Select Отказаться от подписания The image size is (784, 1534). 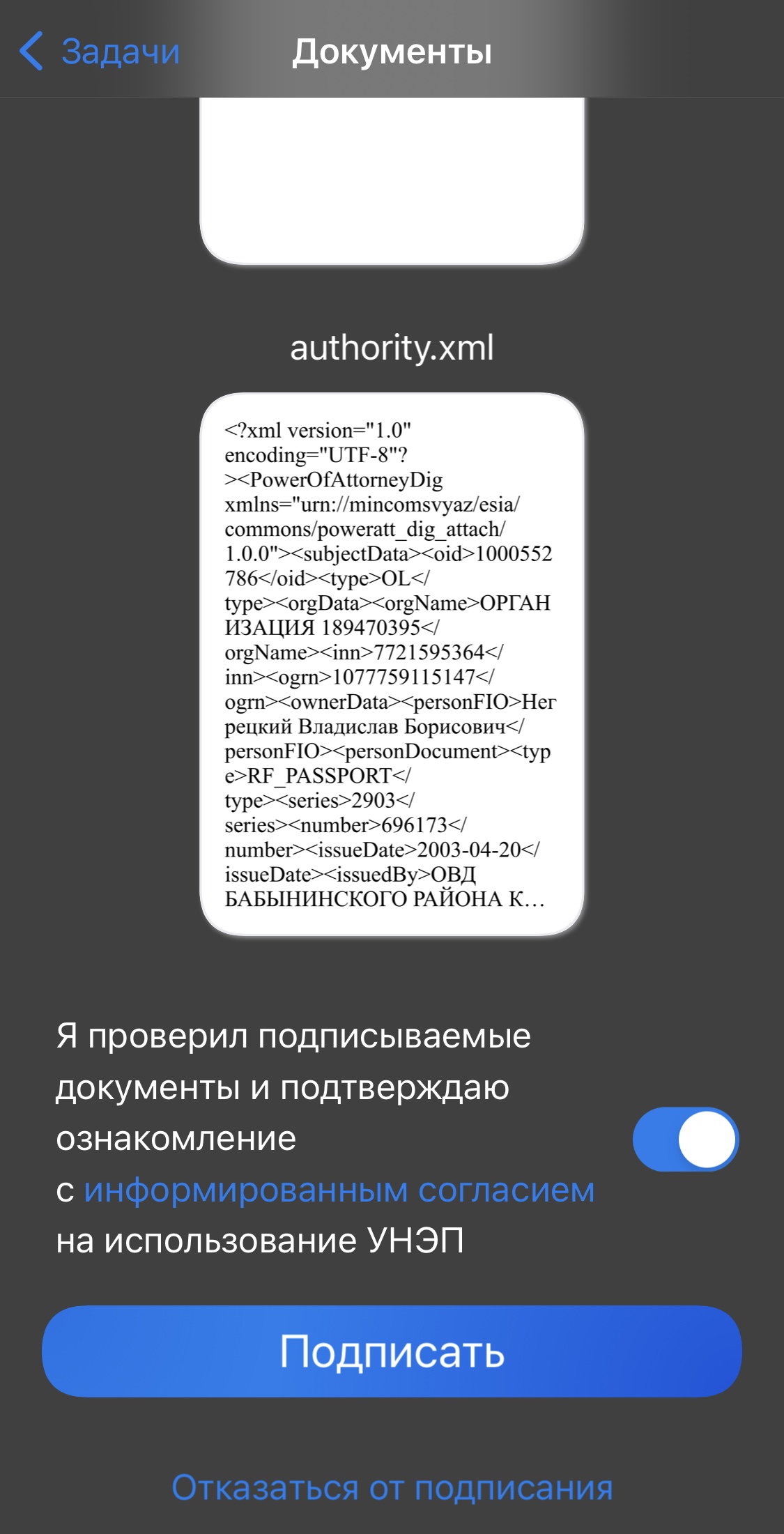(392, 1488)
